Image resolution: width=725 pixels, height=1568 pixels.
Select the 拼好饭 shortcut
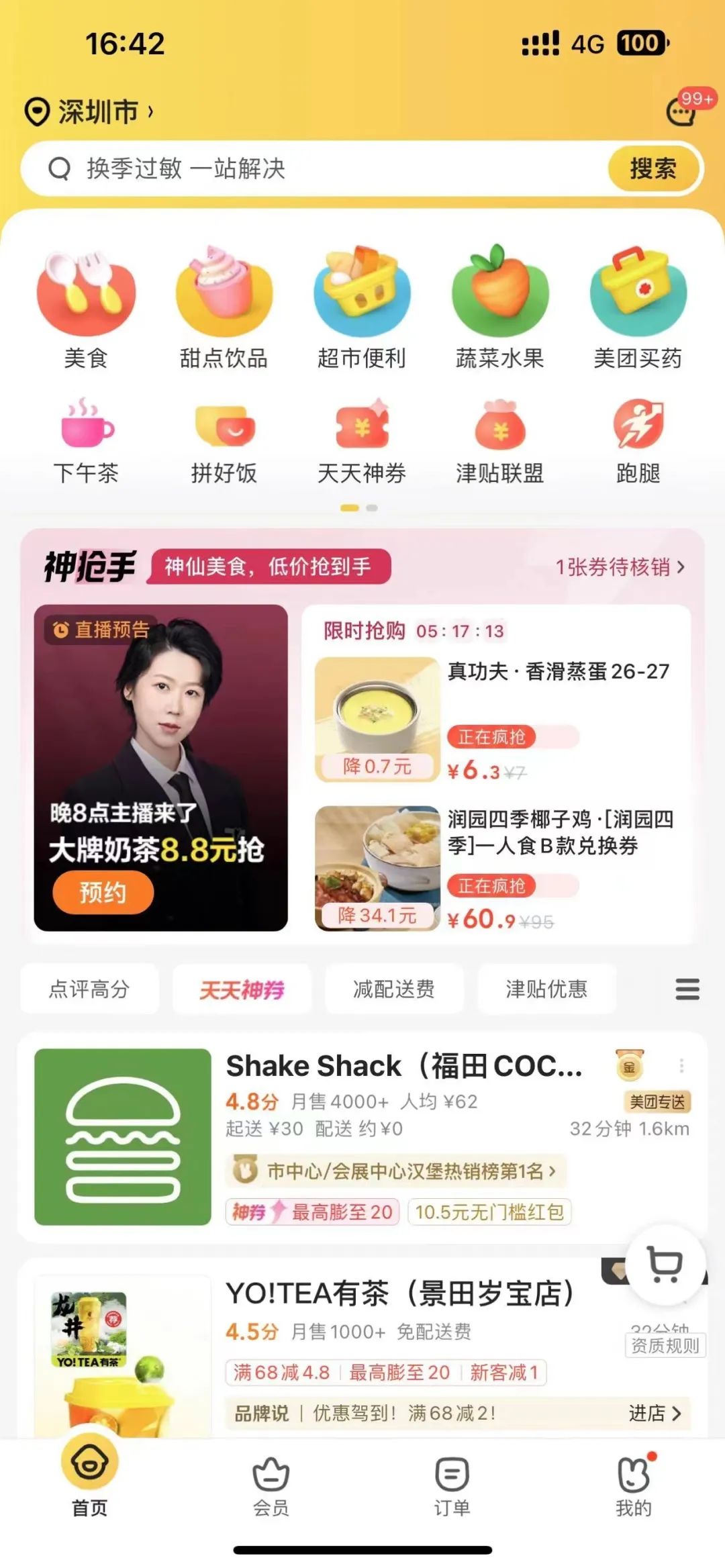tap(224, 441)
